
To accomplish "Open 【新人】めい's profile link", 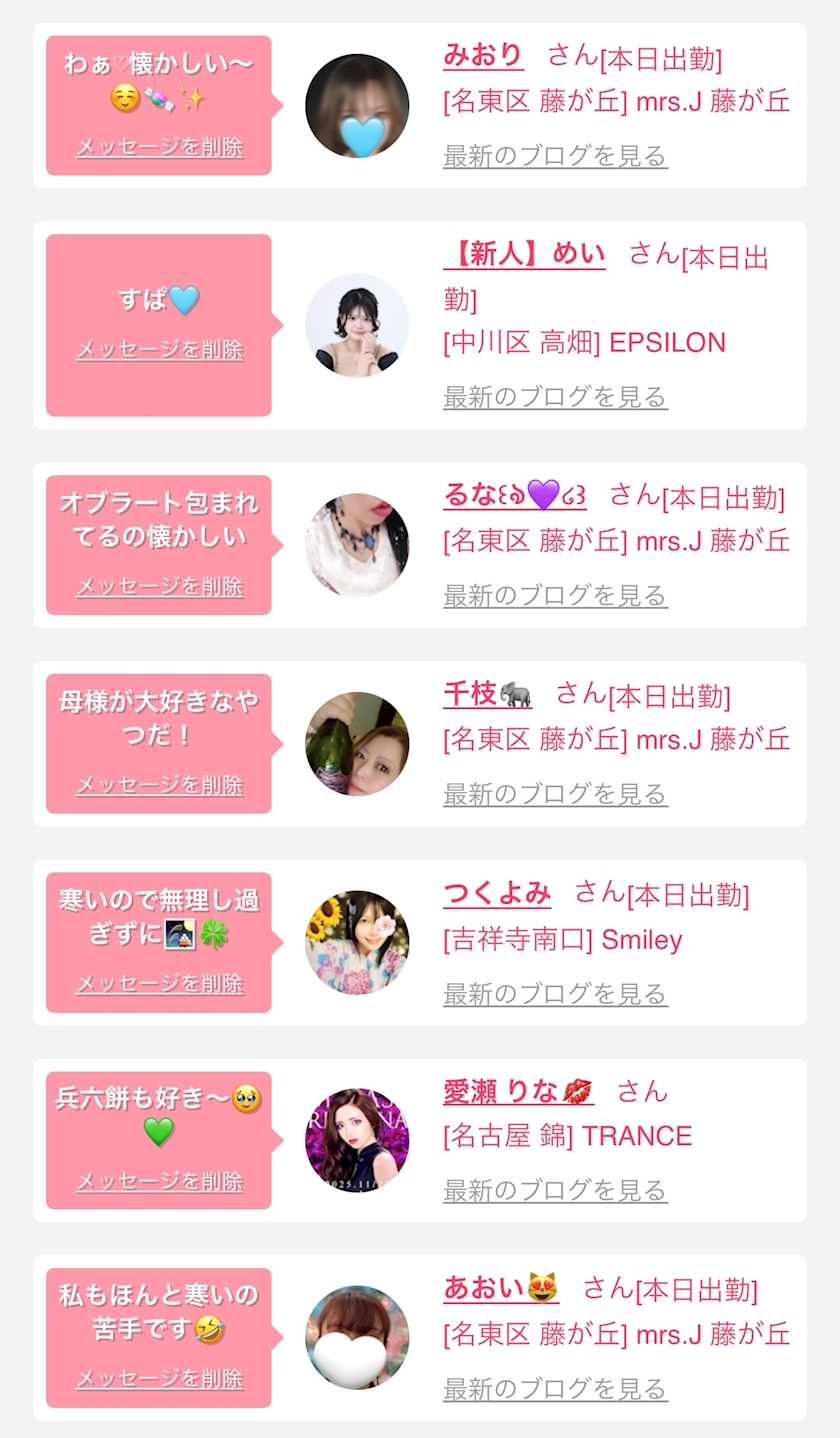I will pyautogui.click(x=524, y=255).
